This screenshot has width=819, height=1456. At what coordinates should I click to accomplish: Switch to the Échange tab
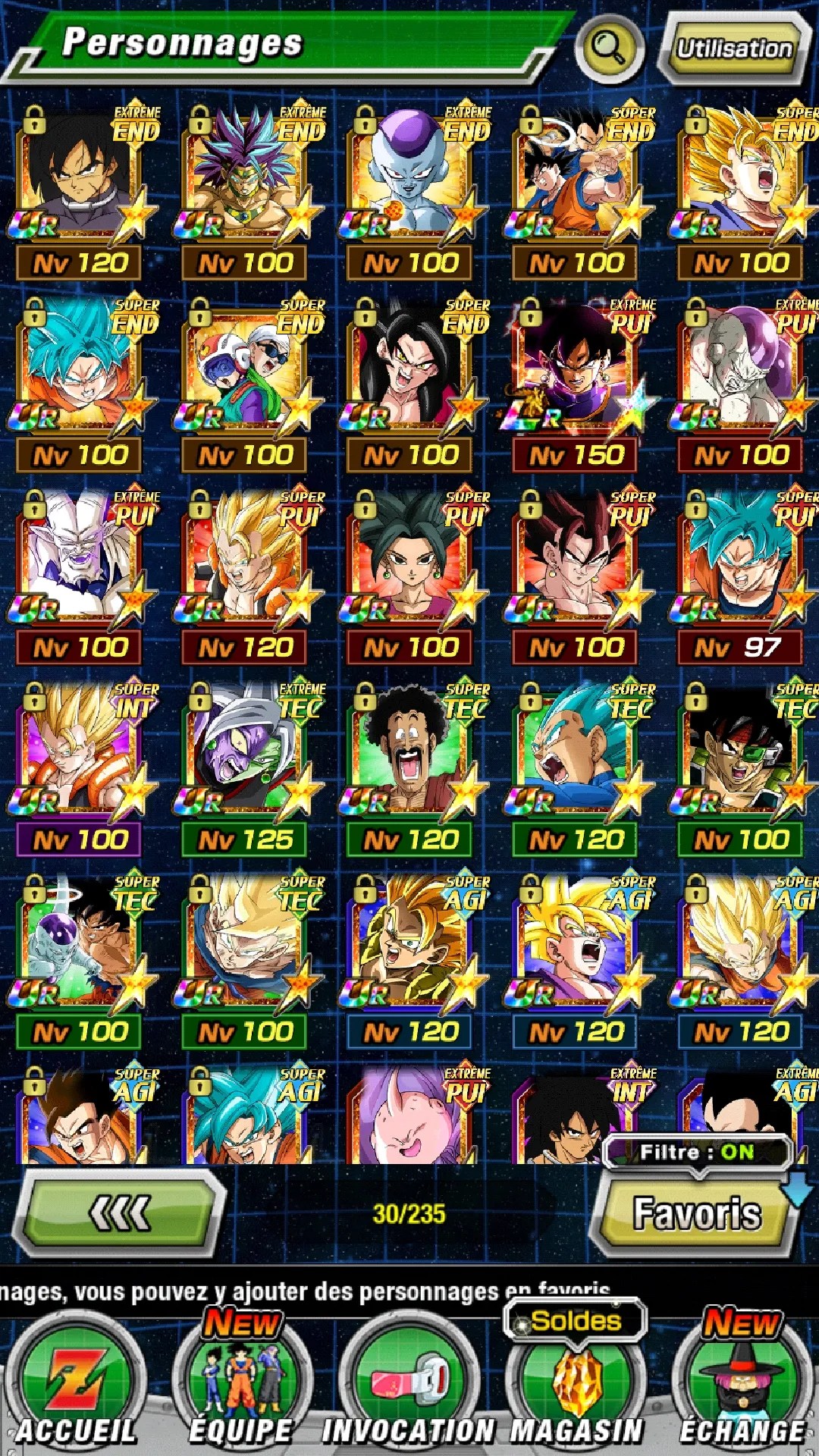pyautogui.click(x=742, y=1388)
